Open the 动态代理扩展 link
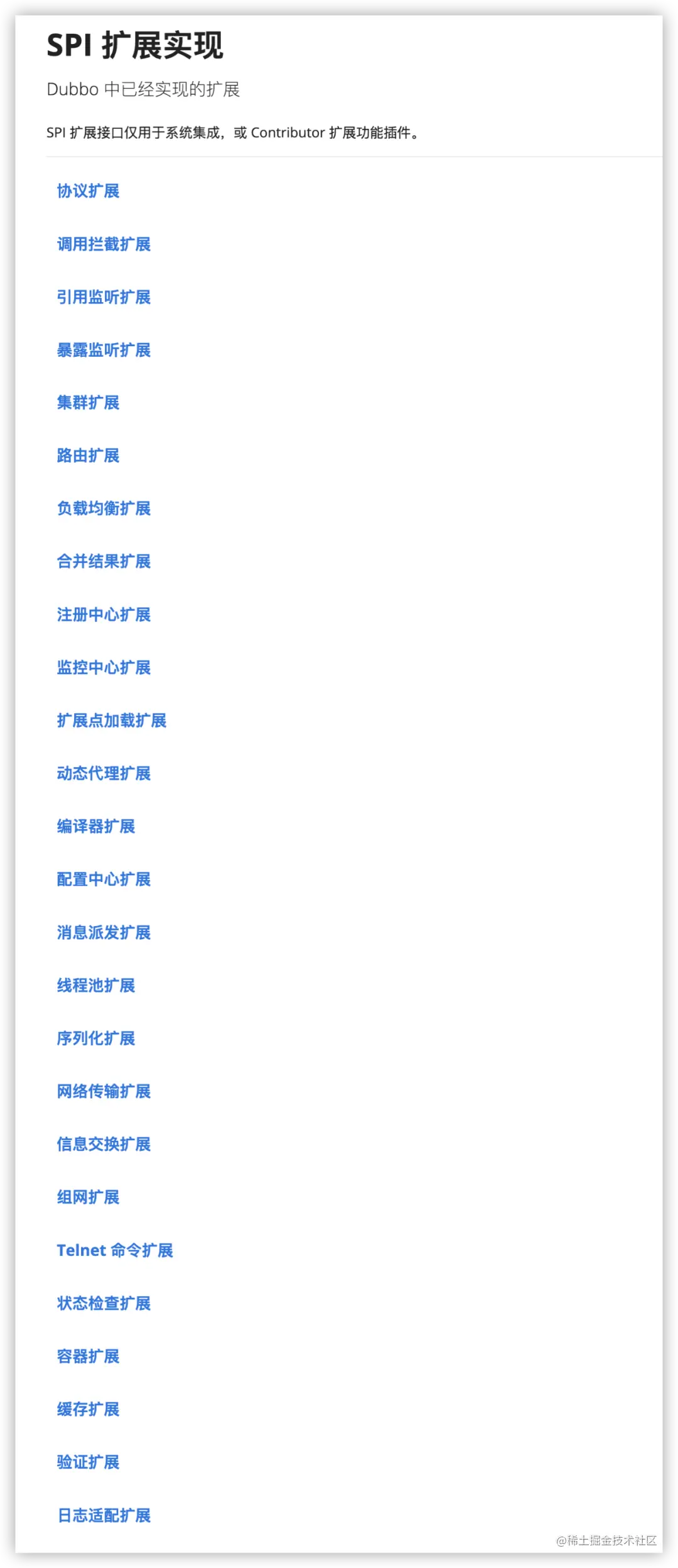This screenshot has width=678, height=1568. click(104, 773)
